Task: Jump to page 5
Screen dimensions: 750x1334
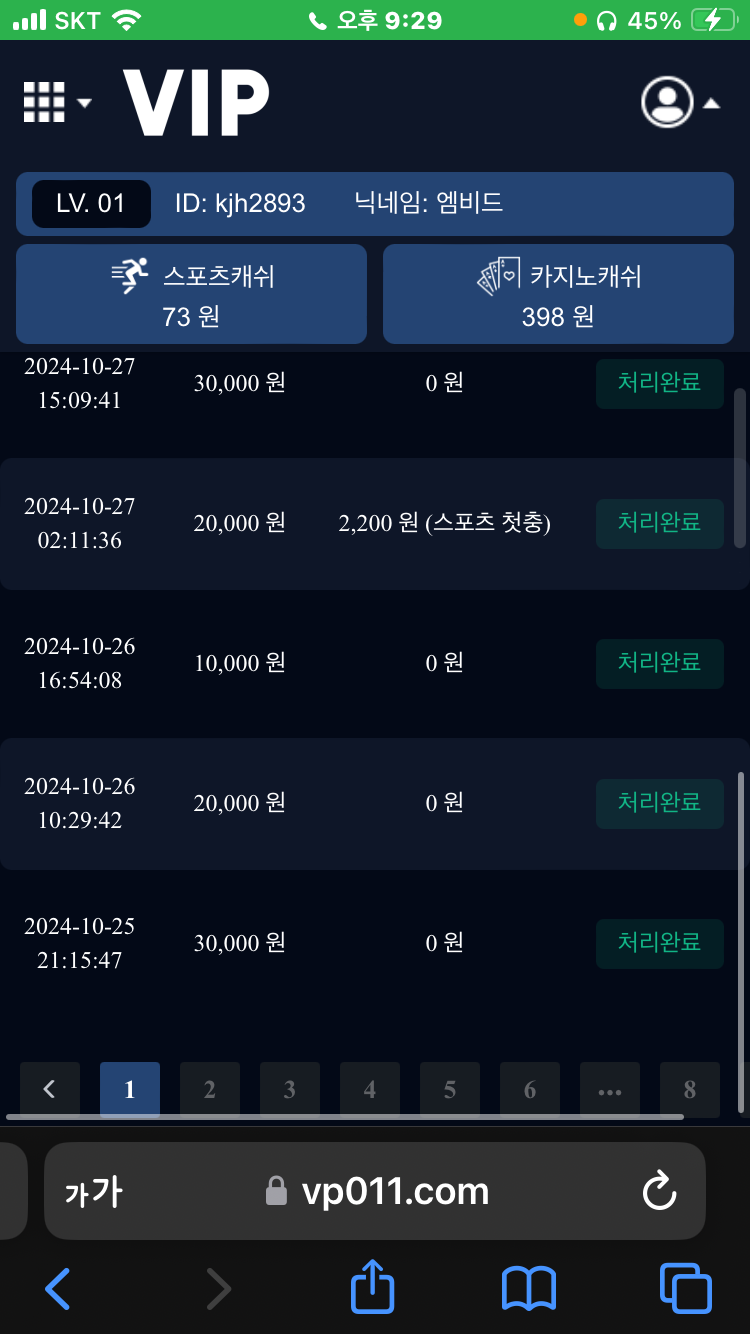Action: [x=450, y=1090]
